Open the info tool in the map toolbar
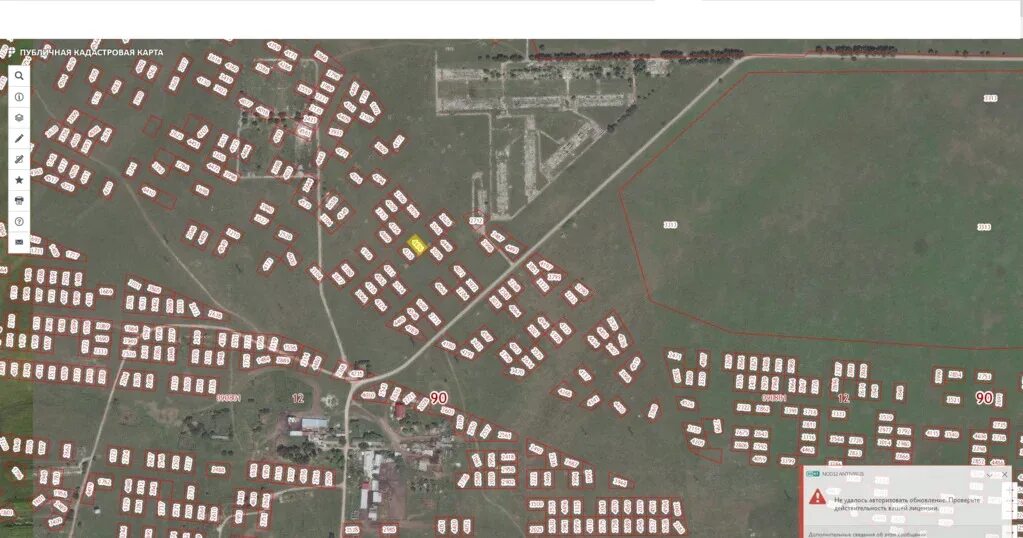The image size is (1023, 538). (x=19, y=97)
